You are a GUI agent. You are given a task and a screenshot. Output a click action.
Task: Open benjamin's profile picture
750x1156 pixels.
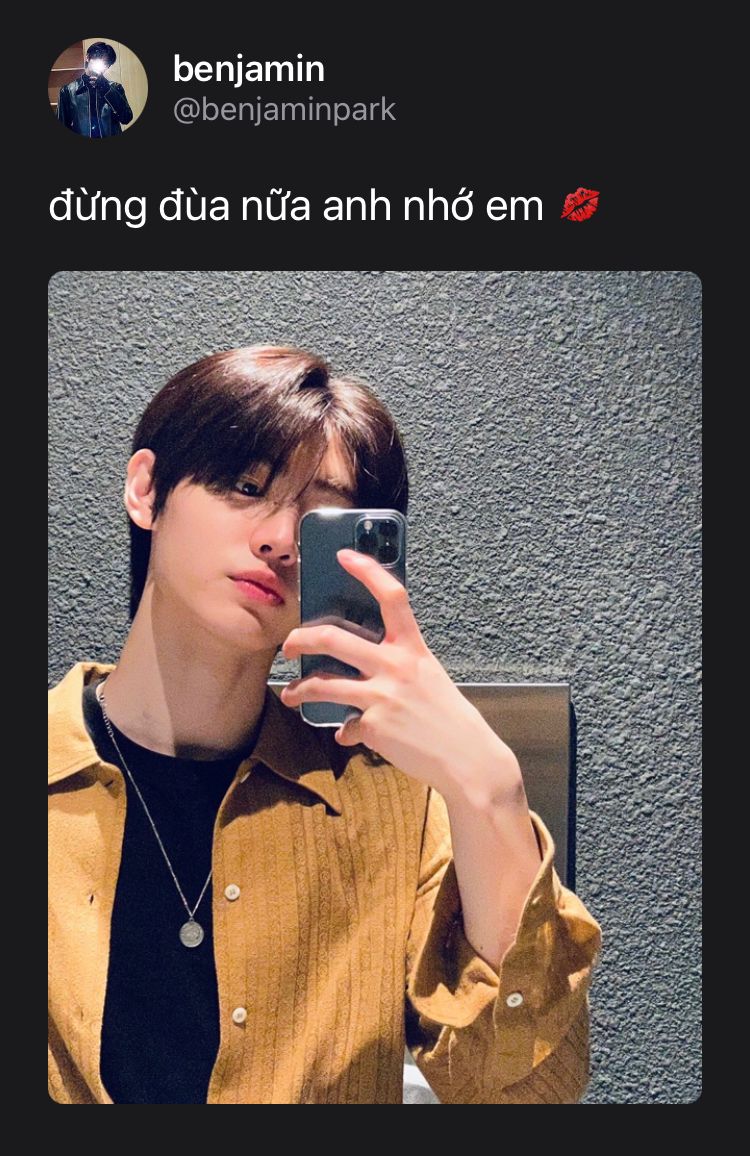[98, 88]
